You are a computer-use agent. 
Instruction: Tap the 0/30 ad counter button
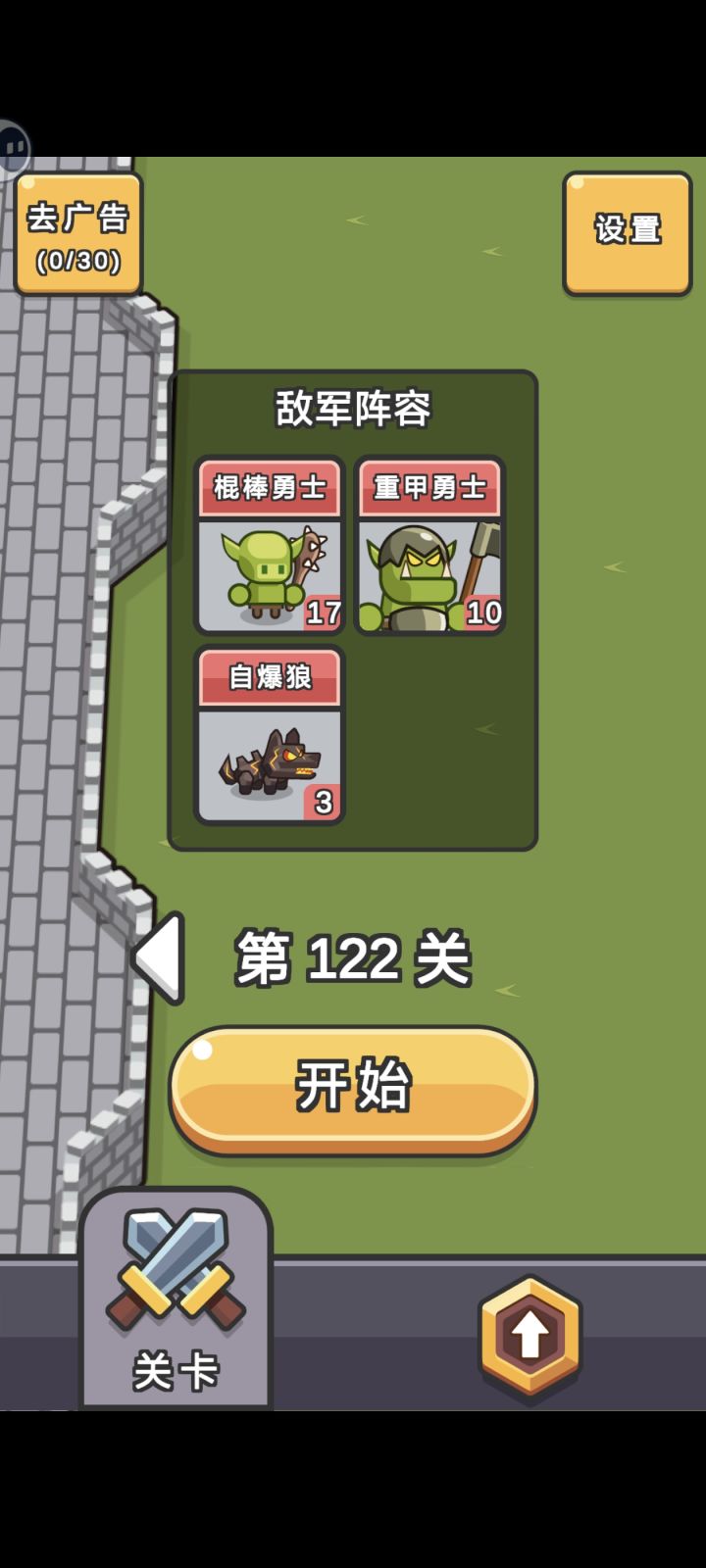pyautogui.click(x=78, y=263)
